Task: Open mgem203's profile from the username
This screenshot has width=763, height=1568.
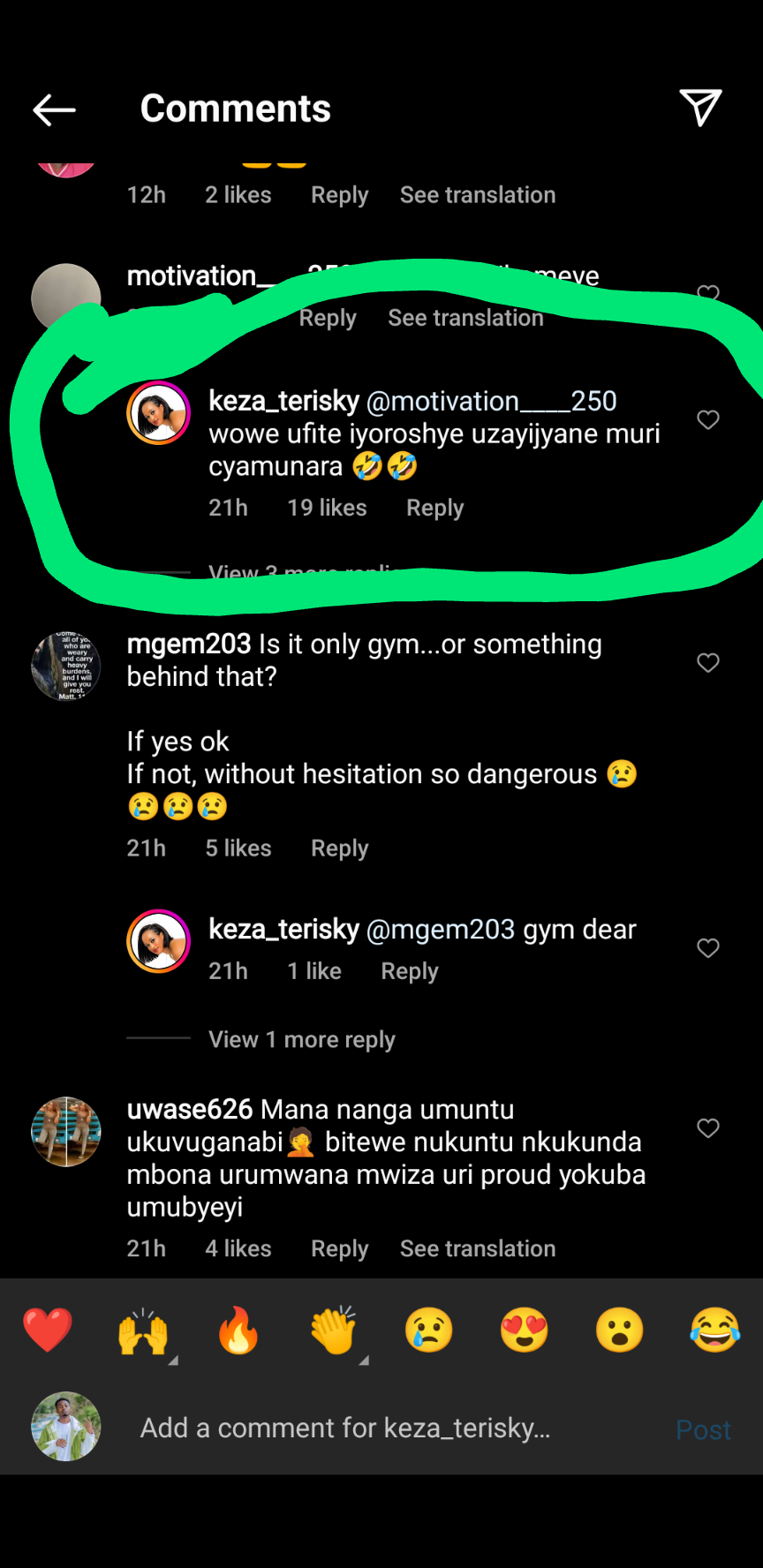Action: 189,645
